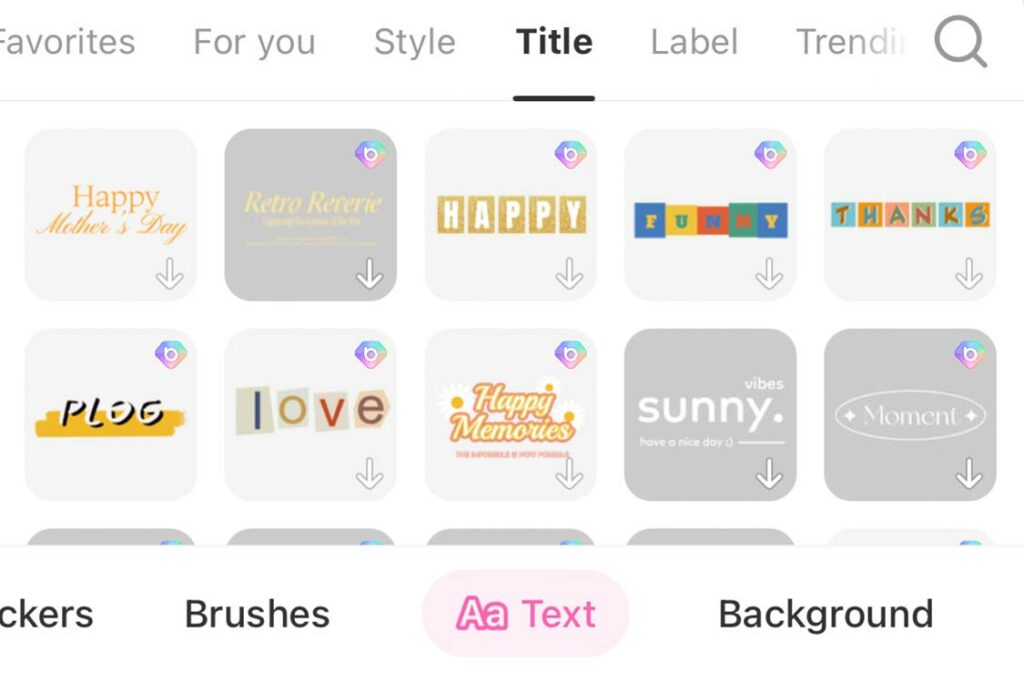This screenshot has width=1024, height=693.
Task: Choose the cutout letters love template
Action: [311, 414]
